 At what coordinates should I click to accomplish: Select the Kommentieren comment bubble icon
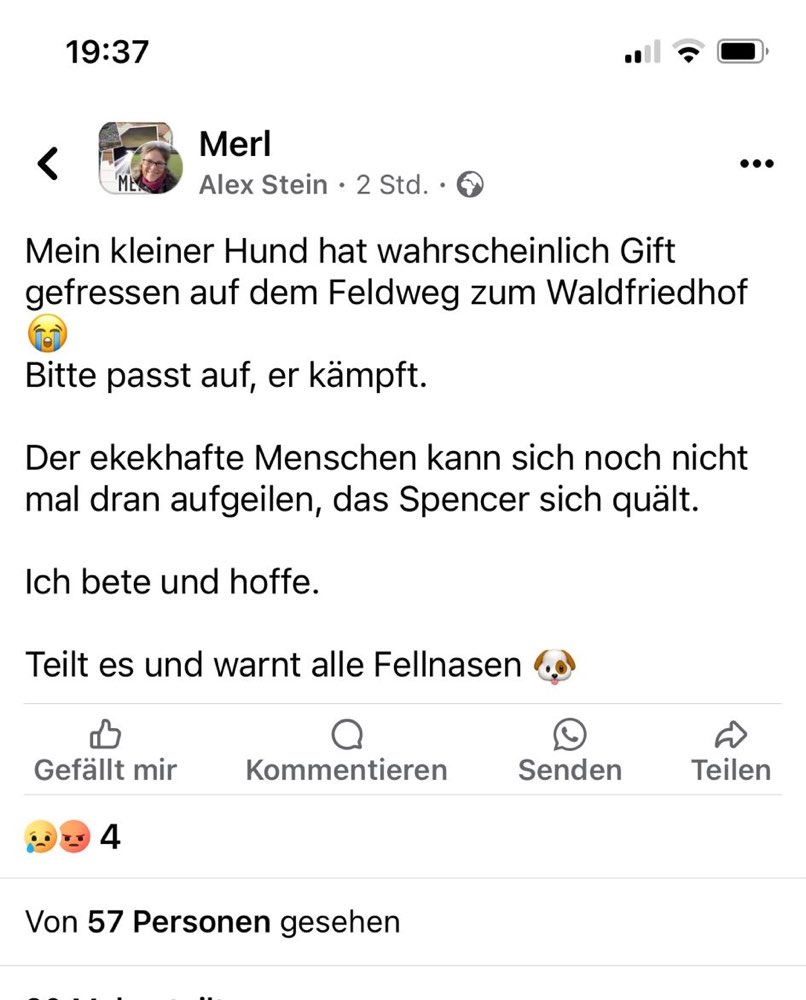click(x=346, y=733)
